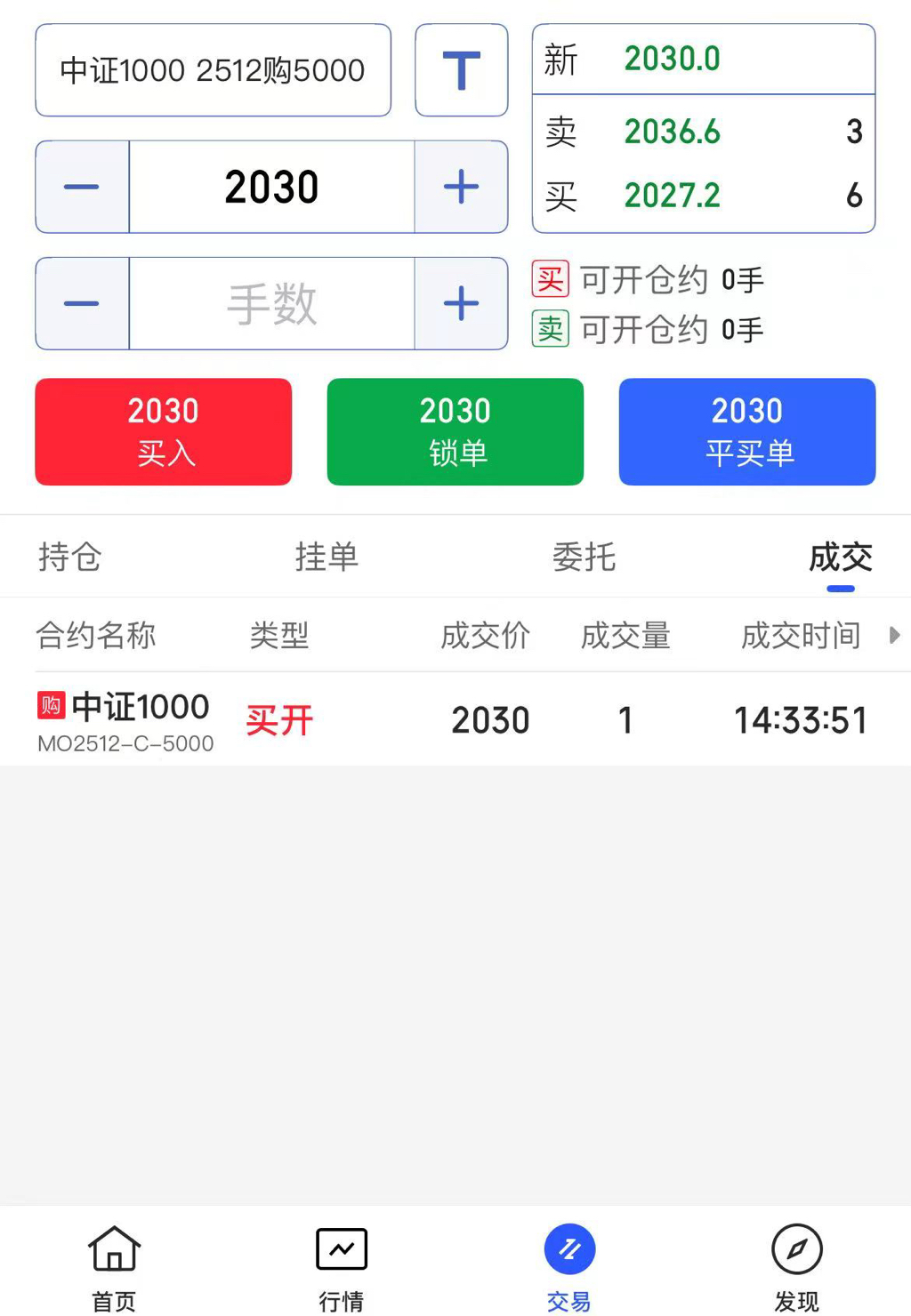Increase the order price above 2030

click(461, 187)
